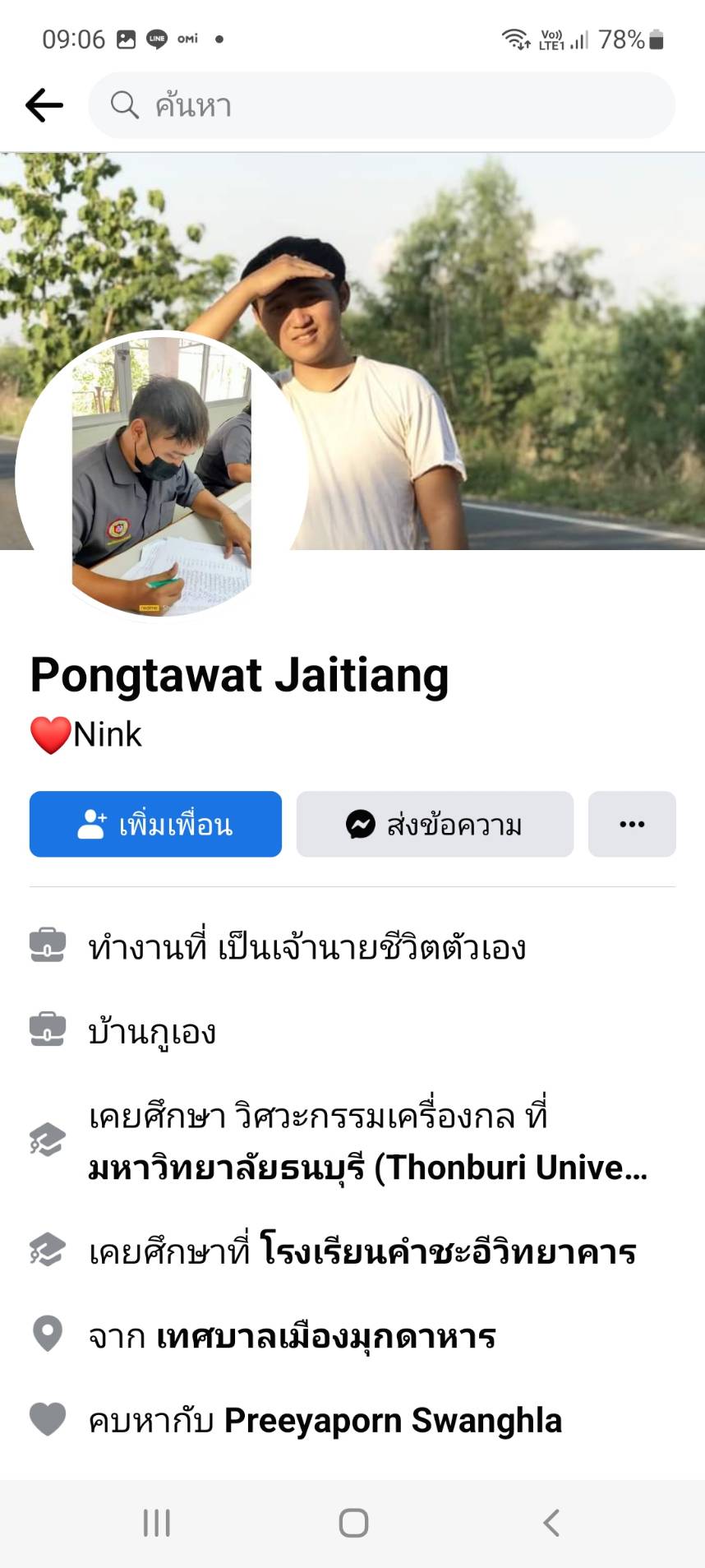Open recent apps from navigation bar

click(157, 1523)
